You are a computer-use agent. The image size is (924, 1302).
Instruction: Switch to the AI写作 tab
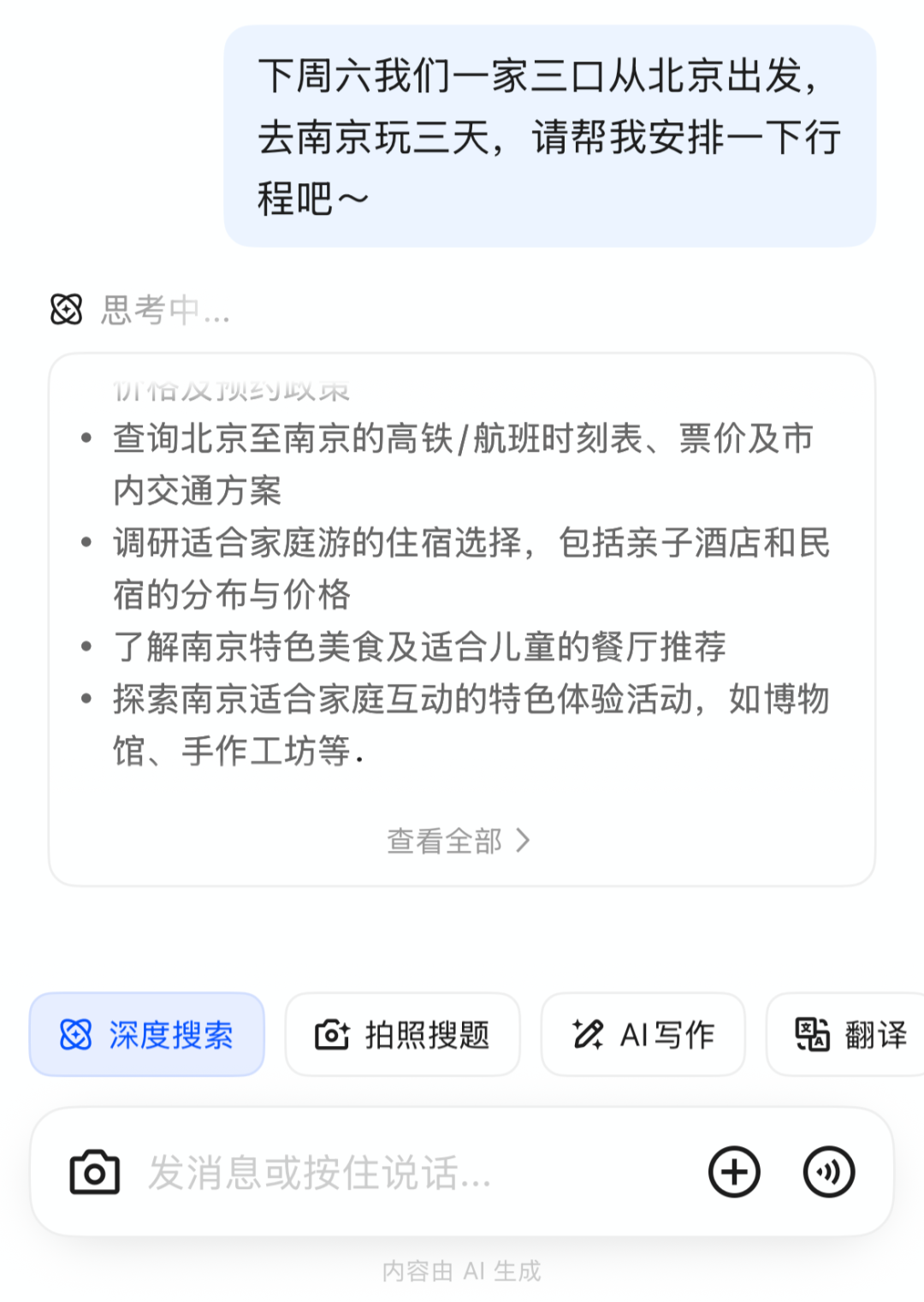(643, 1034)
